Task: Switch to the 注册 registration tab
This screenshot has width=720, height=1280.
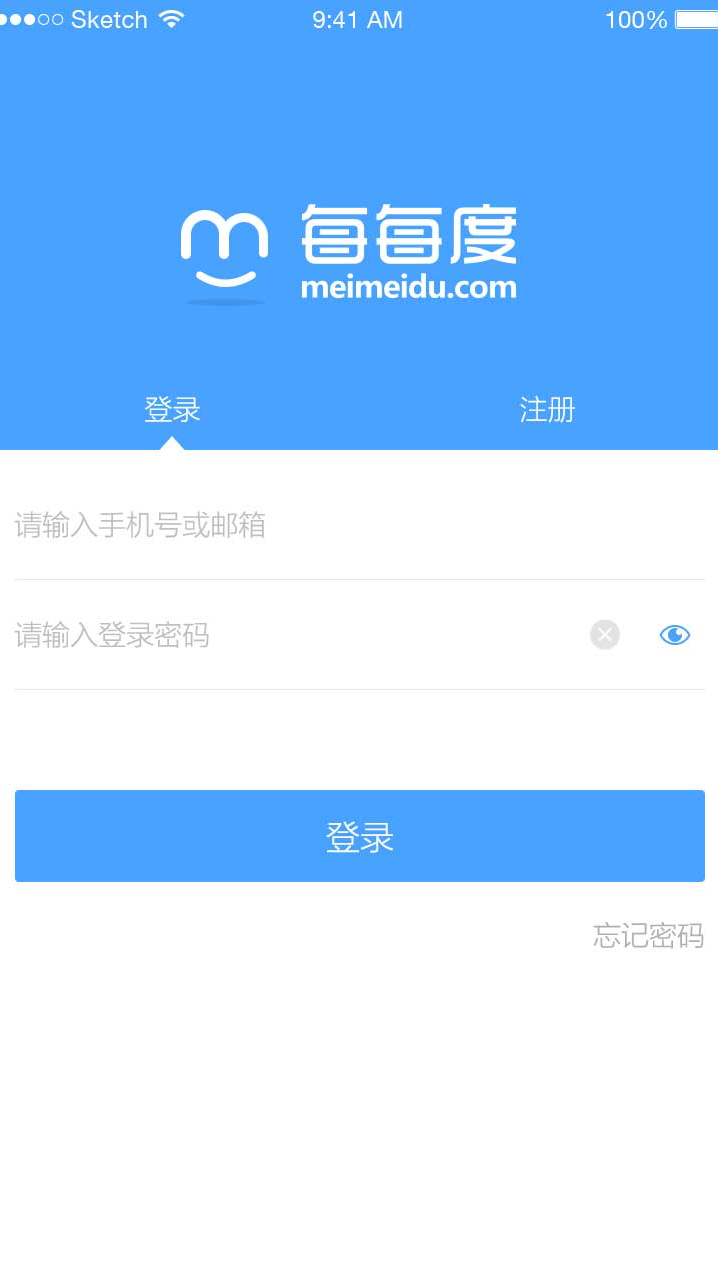Action: coord(547,409)
